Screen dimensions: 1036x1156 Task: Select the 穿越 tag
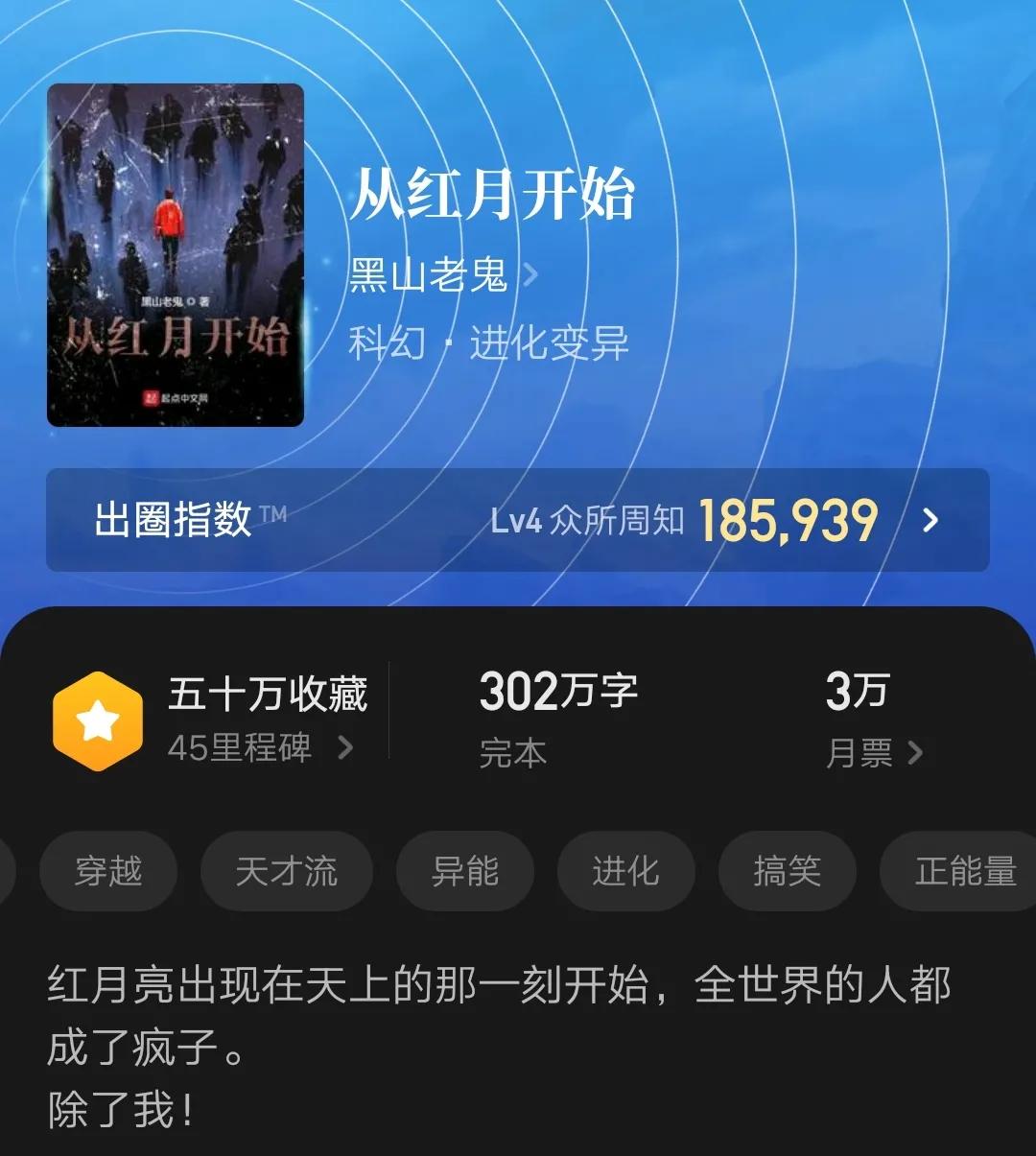coord(108,872)
